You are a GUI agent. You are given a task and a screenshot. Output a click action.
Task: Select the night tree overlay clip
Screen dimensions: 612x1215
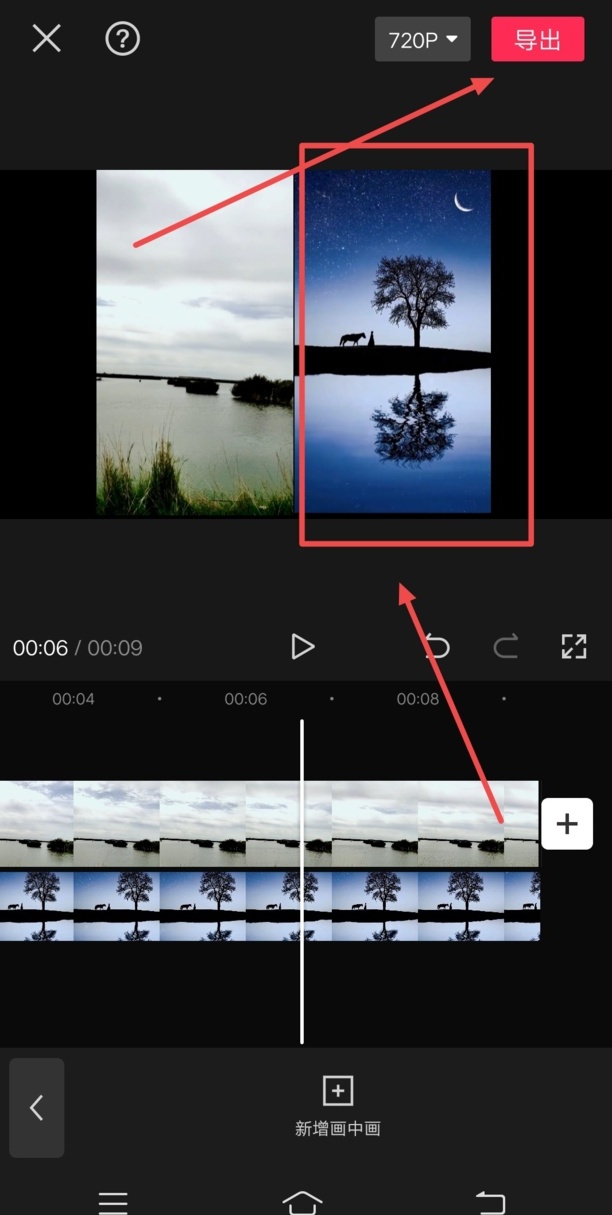200,905
